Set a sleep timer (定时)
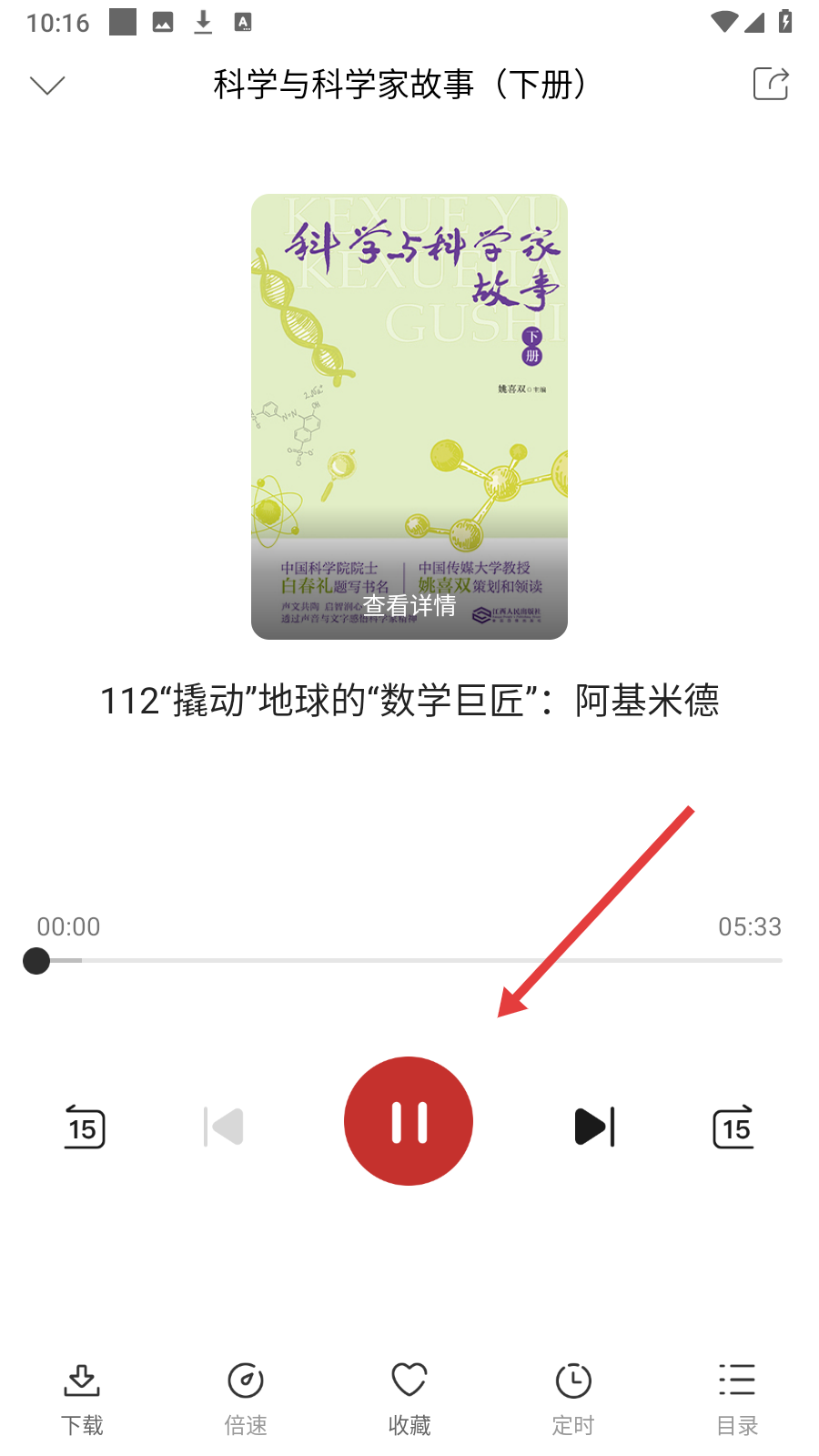The height and width of the screenshot is (1456, 819). click(x=573, y=1398)
